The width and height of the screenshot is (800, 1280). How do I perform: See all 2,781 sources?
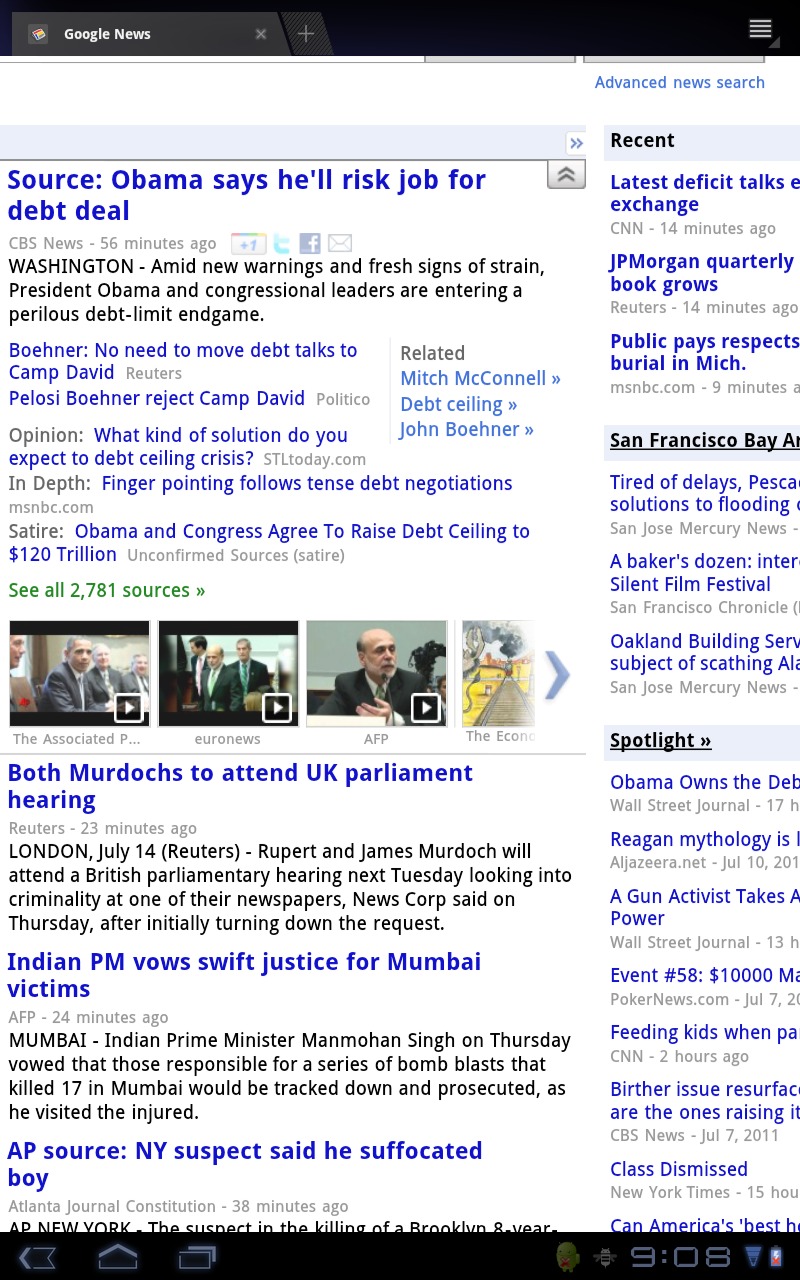[x=107, y=590]
